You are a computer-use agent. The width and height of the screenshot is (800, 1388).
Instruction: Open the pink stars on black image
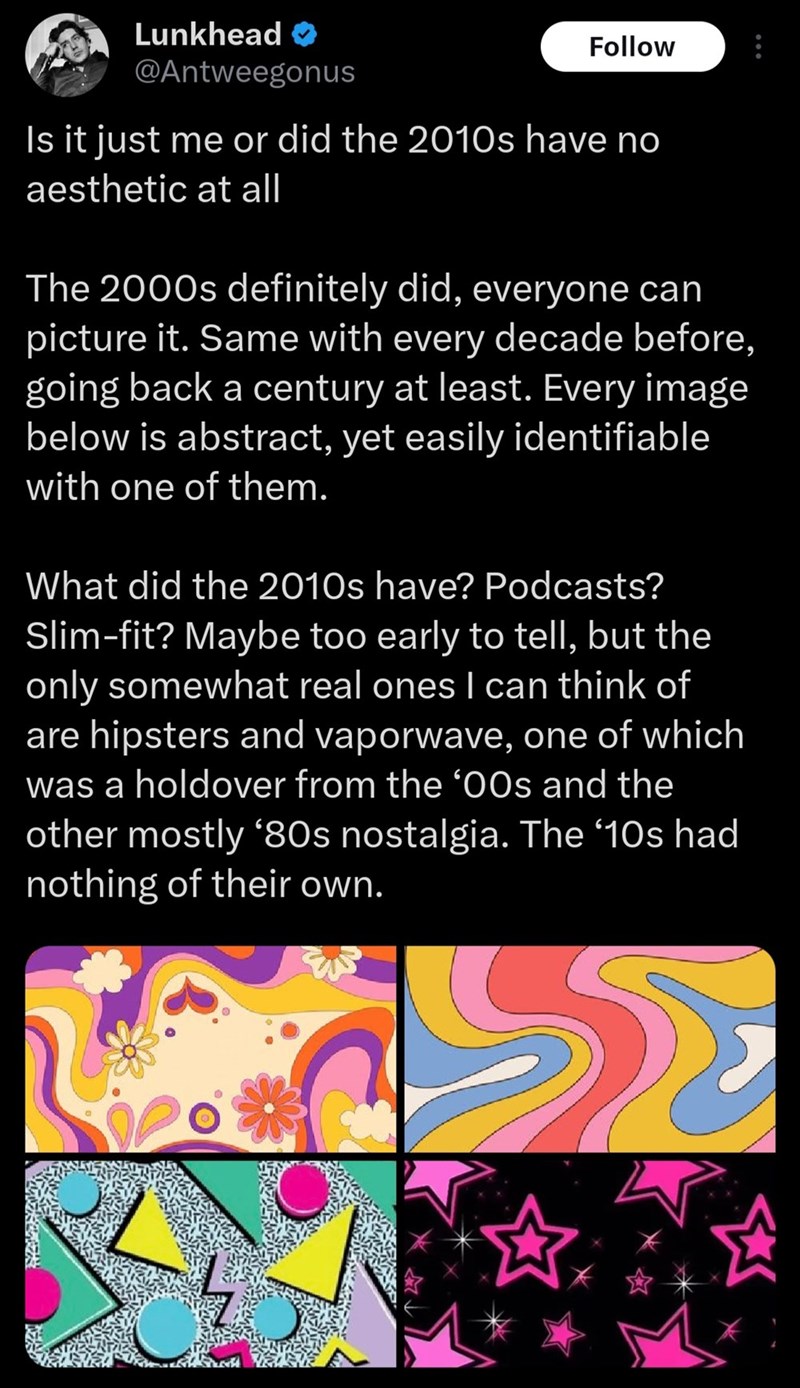click(x=590, y=1265)
